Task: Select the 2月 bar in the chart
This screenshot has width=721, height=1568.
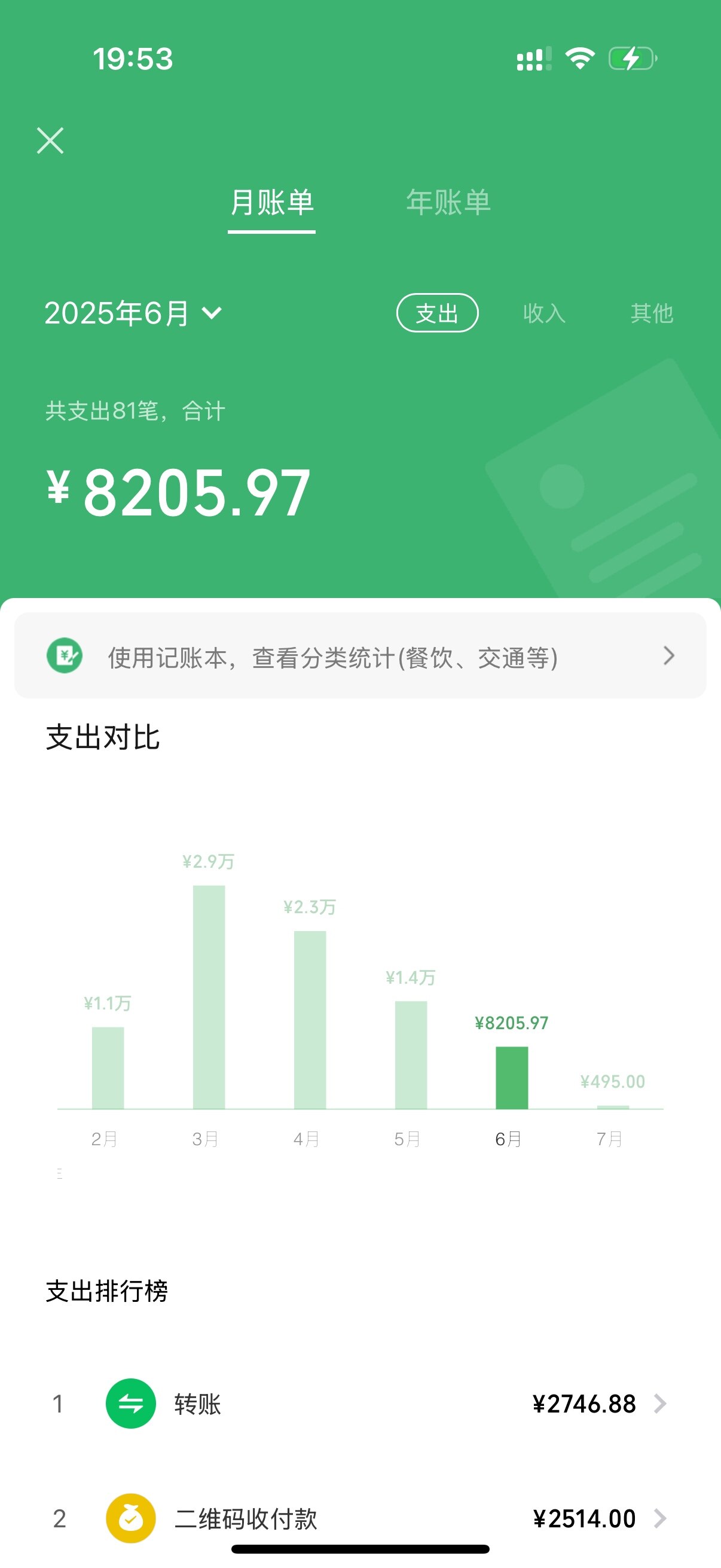Action: [x=108, y=1067]
